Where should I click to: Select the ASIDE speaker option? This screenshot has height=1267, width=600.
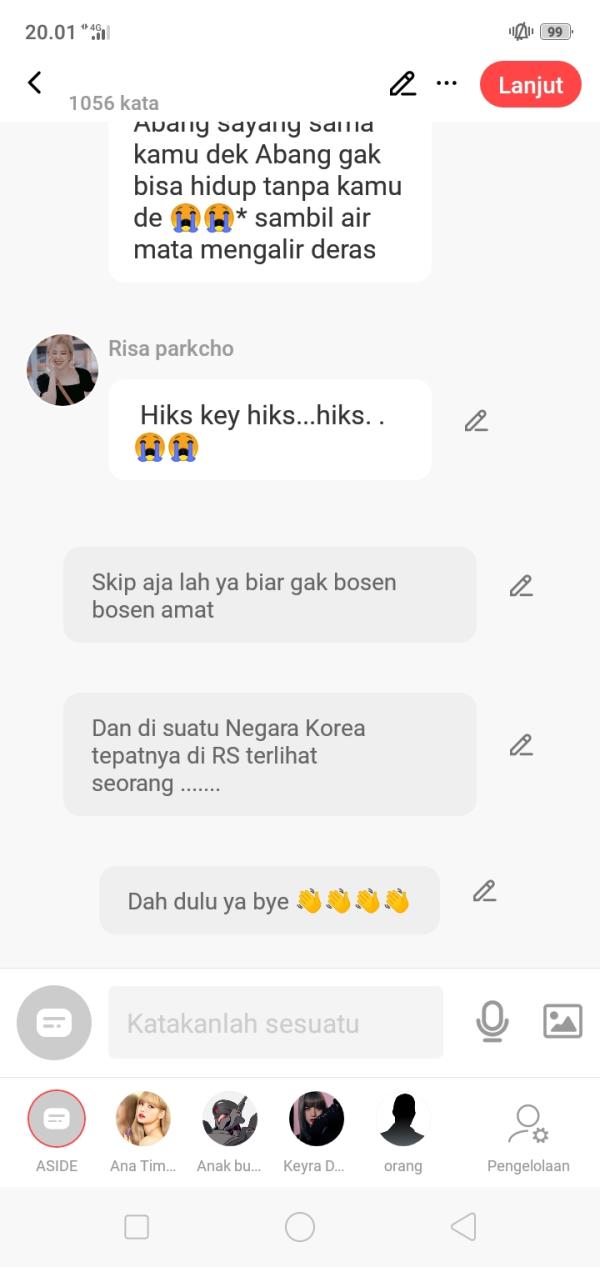pos(57,1119)
